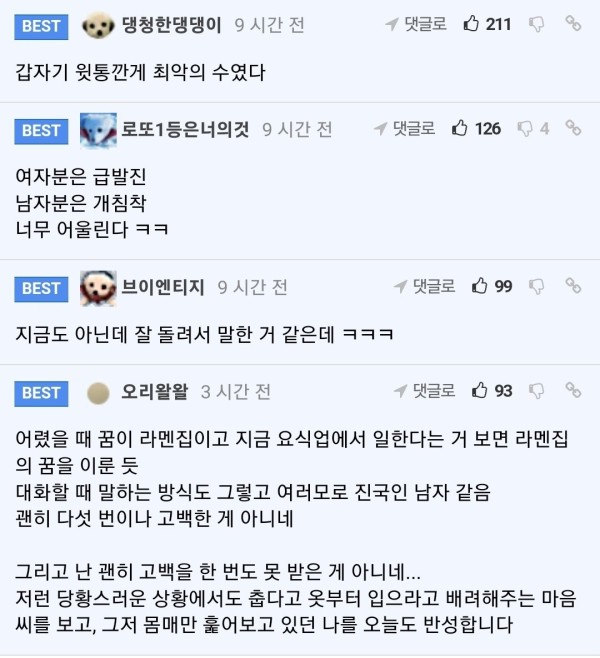
Task: Reply to 로또1등은너의것's comment via 댓글로
Action: click(x=404, y=128)
